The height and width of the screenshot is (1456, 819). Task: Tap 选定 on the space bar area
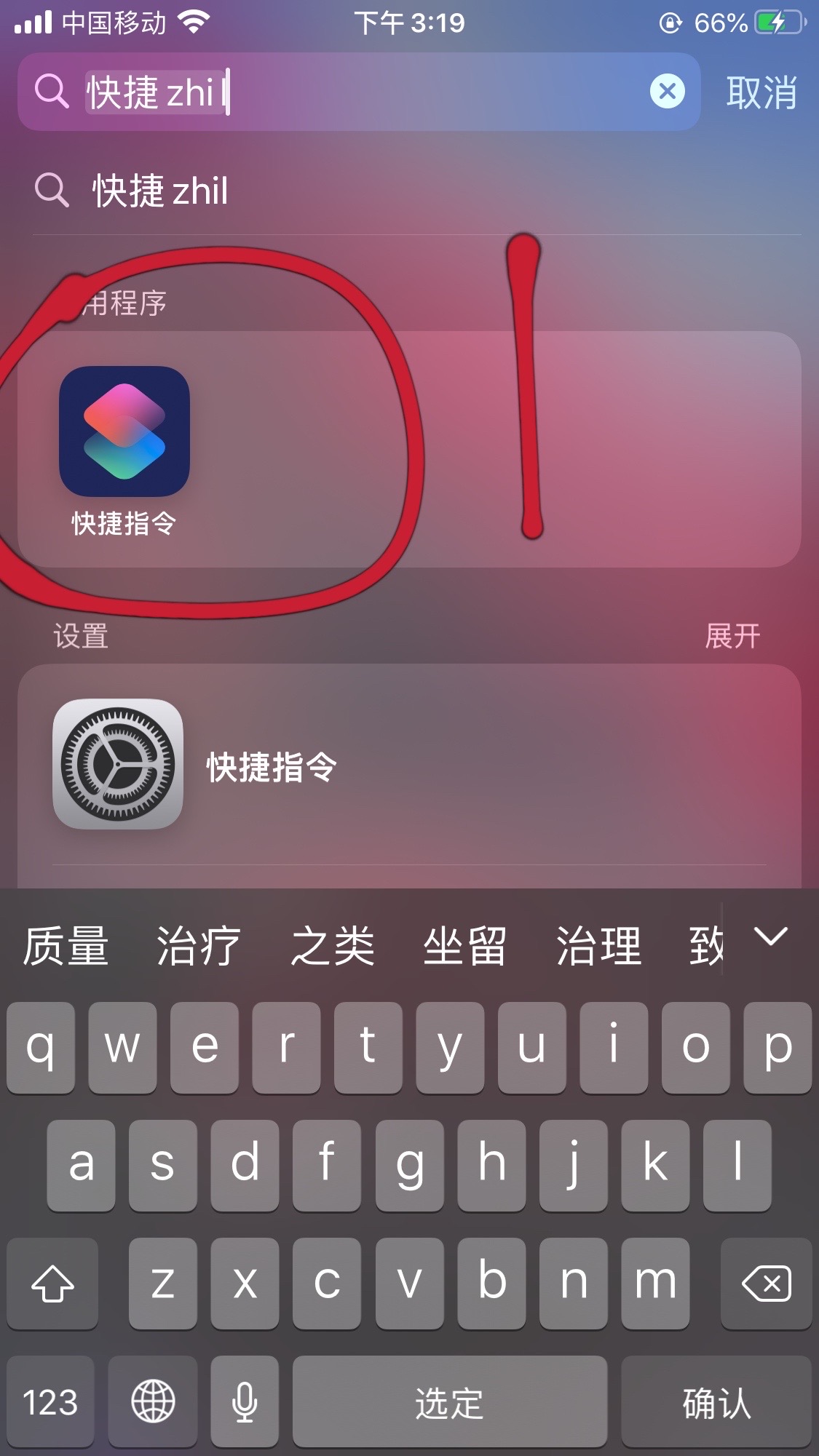pos(451,1403)
